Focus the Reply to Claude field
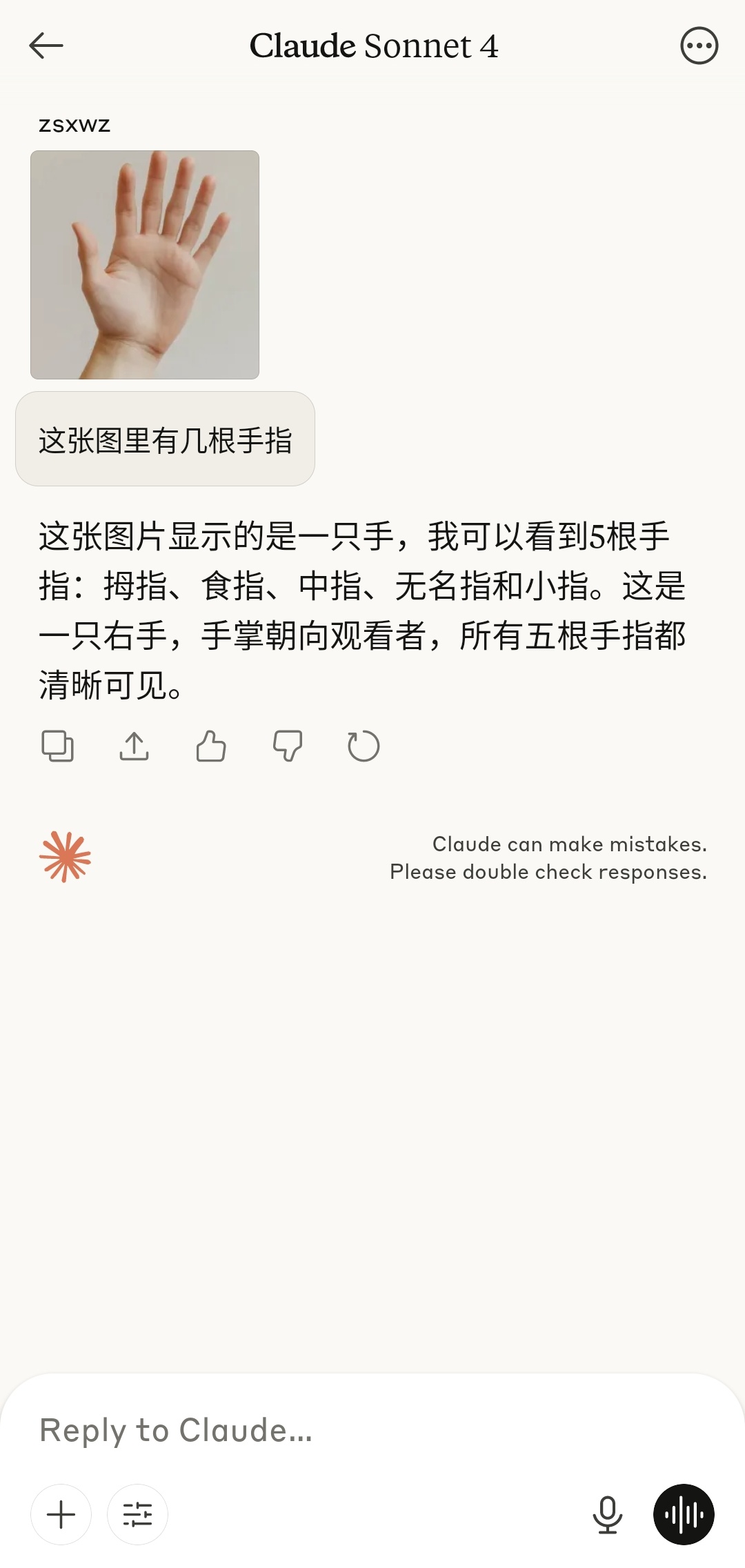745x1568 pixels. [372, 1430]
